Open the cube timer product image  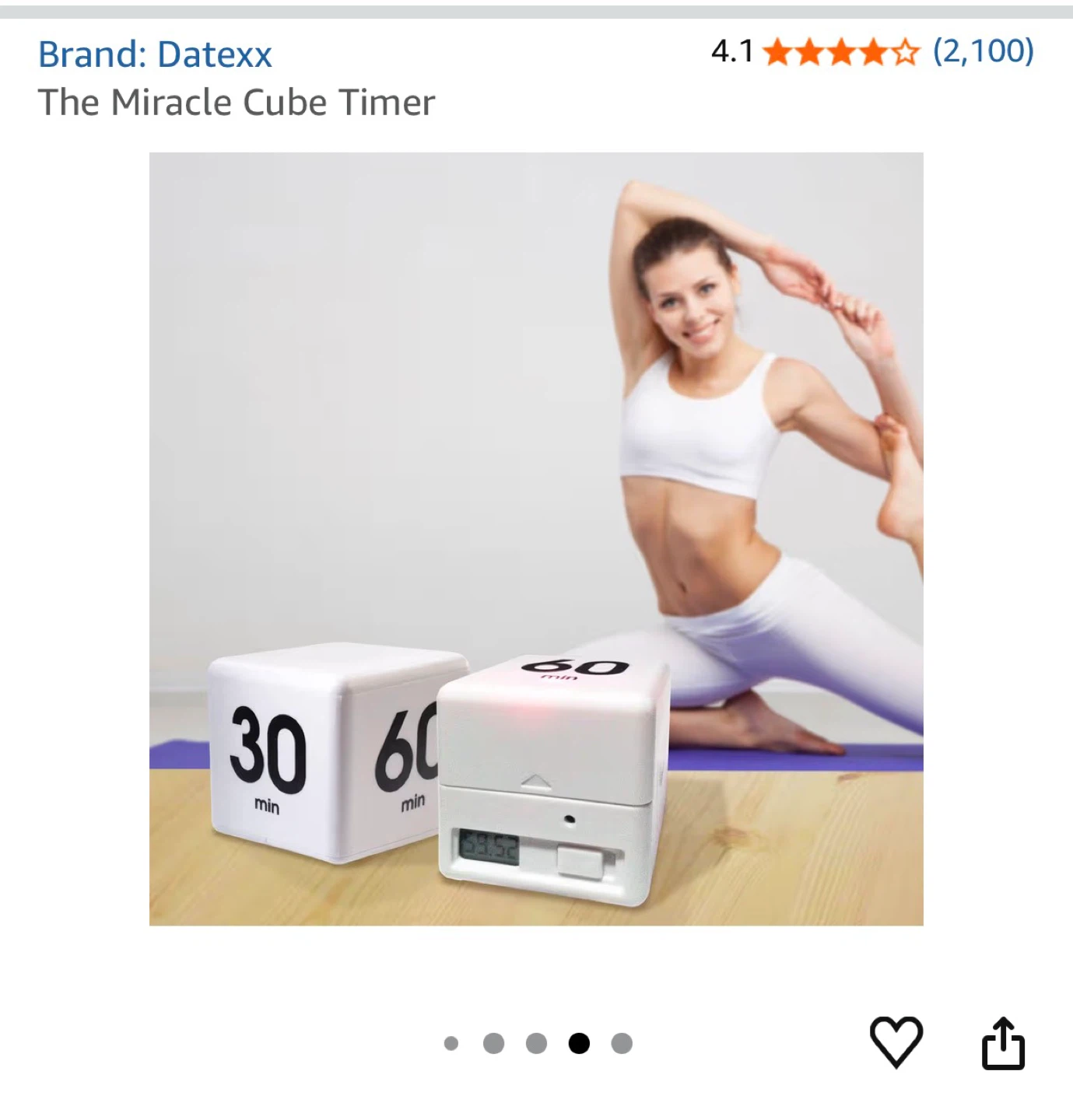click(536, 539)
